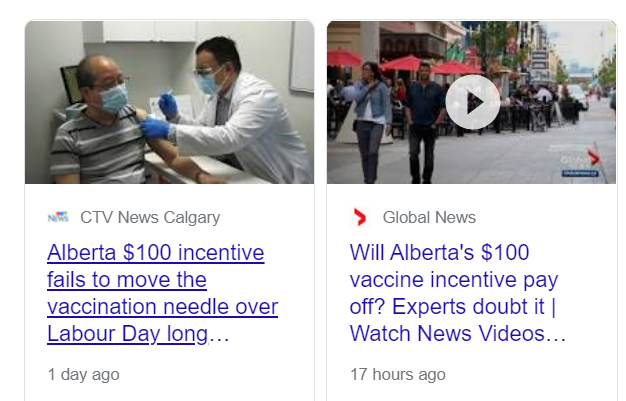Play the Global News street video

pos(472,102)
